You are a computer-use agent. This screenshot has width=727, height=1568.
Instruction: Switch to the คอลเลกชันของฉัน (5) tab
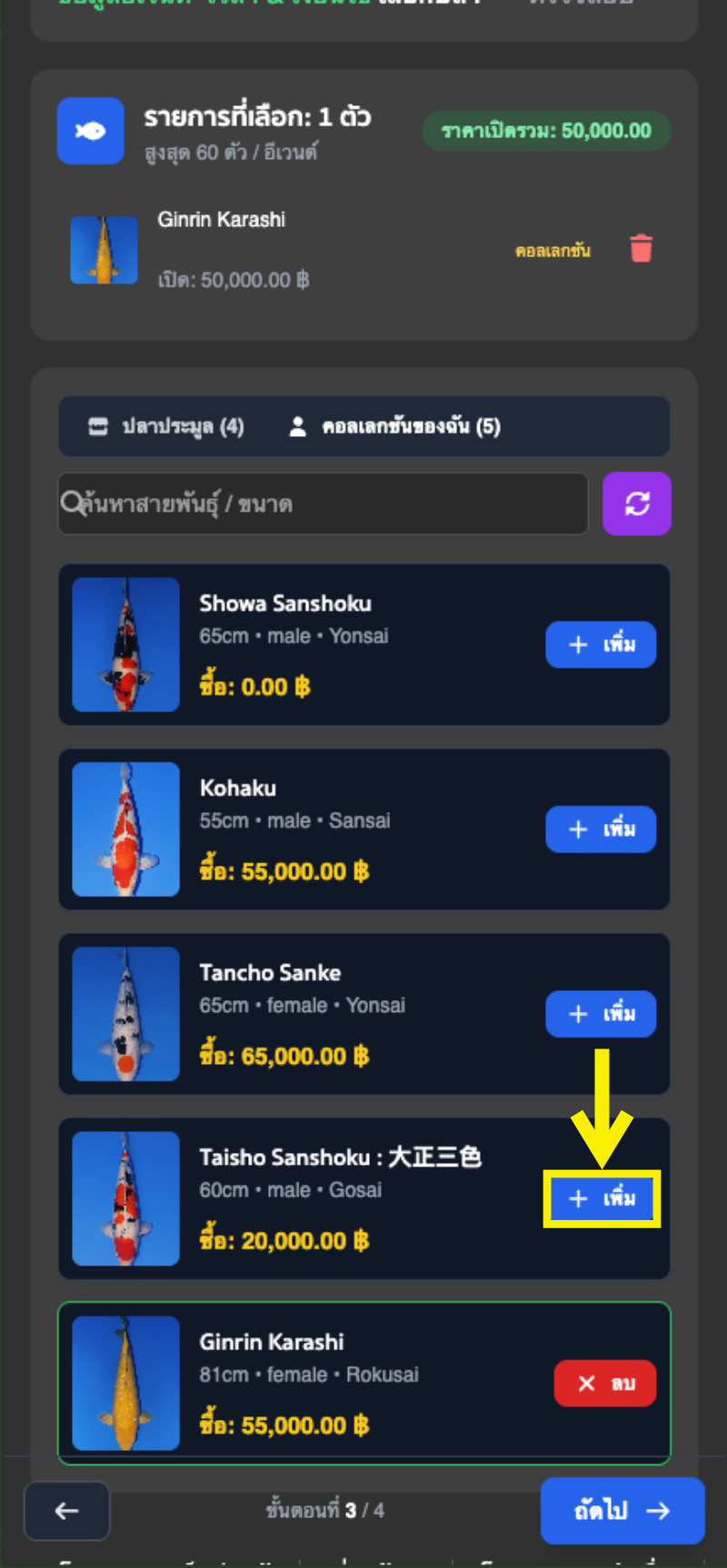point(394,426)
